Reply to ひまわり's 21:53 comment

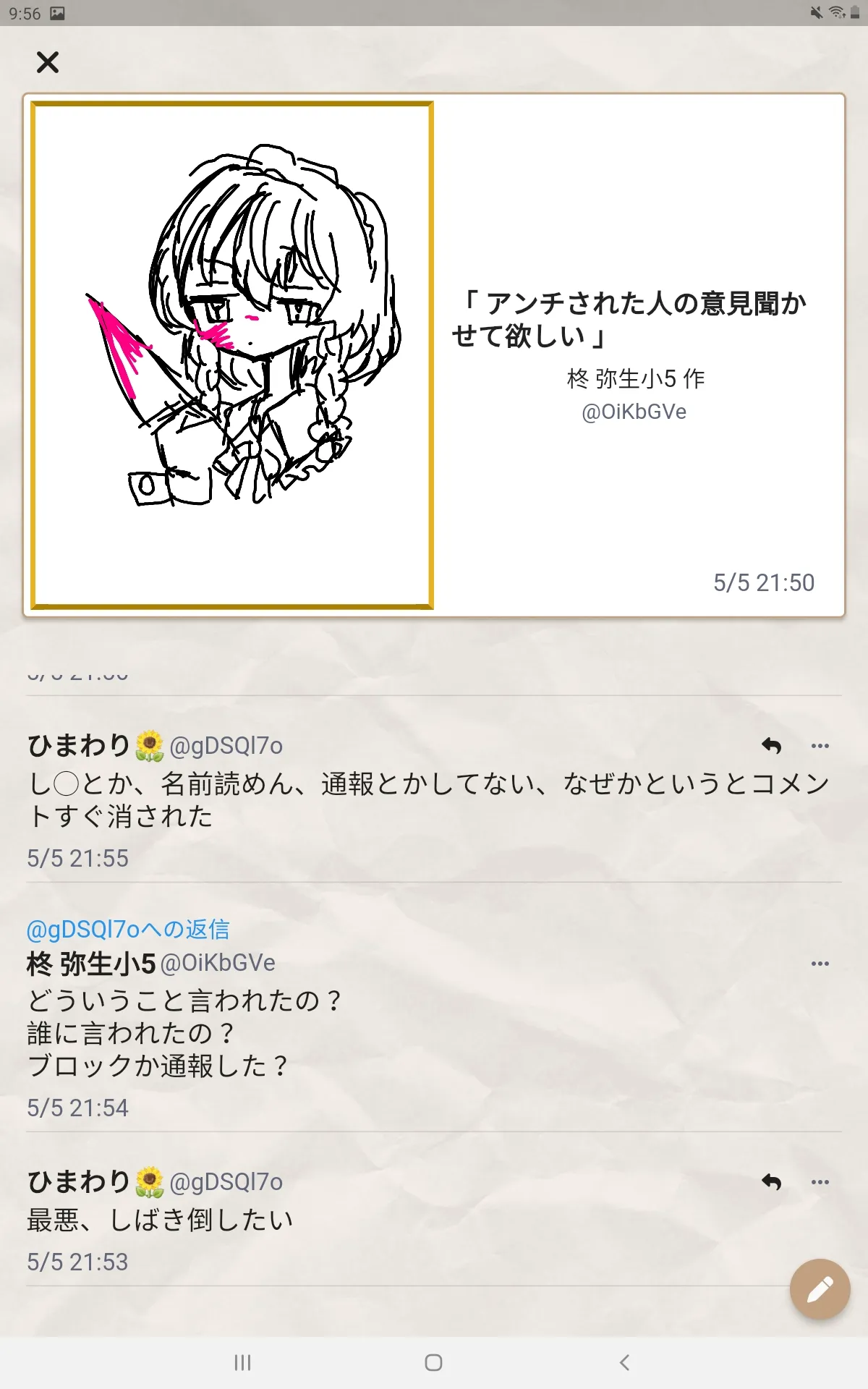pos(772,1182)
